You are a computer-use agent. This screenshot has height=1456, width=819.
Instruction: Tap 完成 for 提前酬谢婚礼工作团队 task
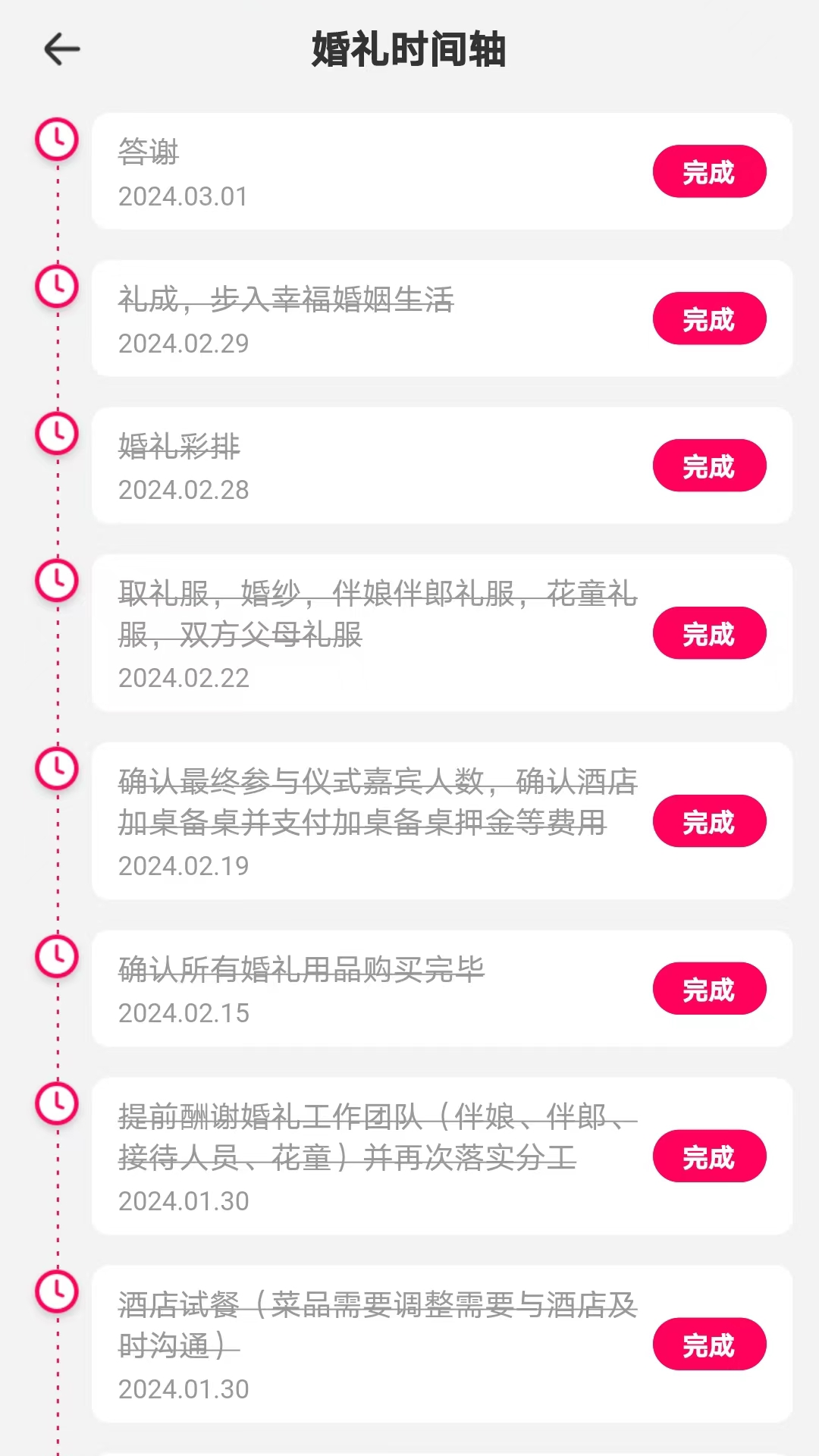[709, 1156]
